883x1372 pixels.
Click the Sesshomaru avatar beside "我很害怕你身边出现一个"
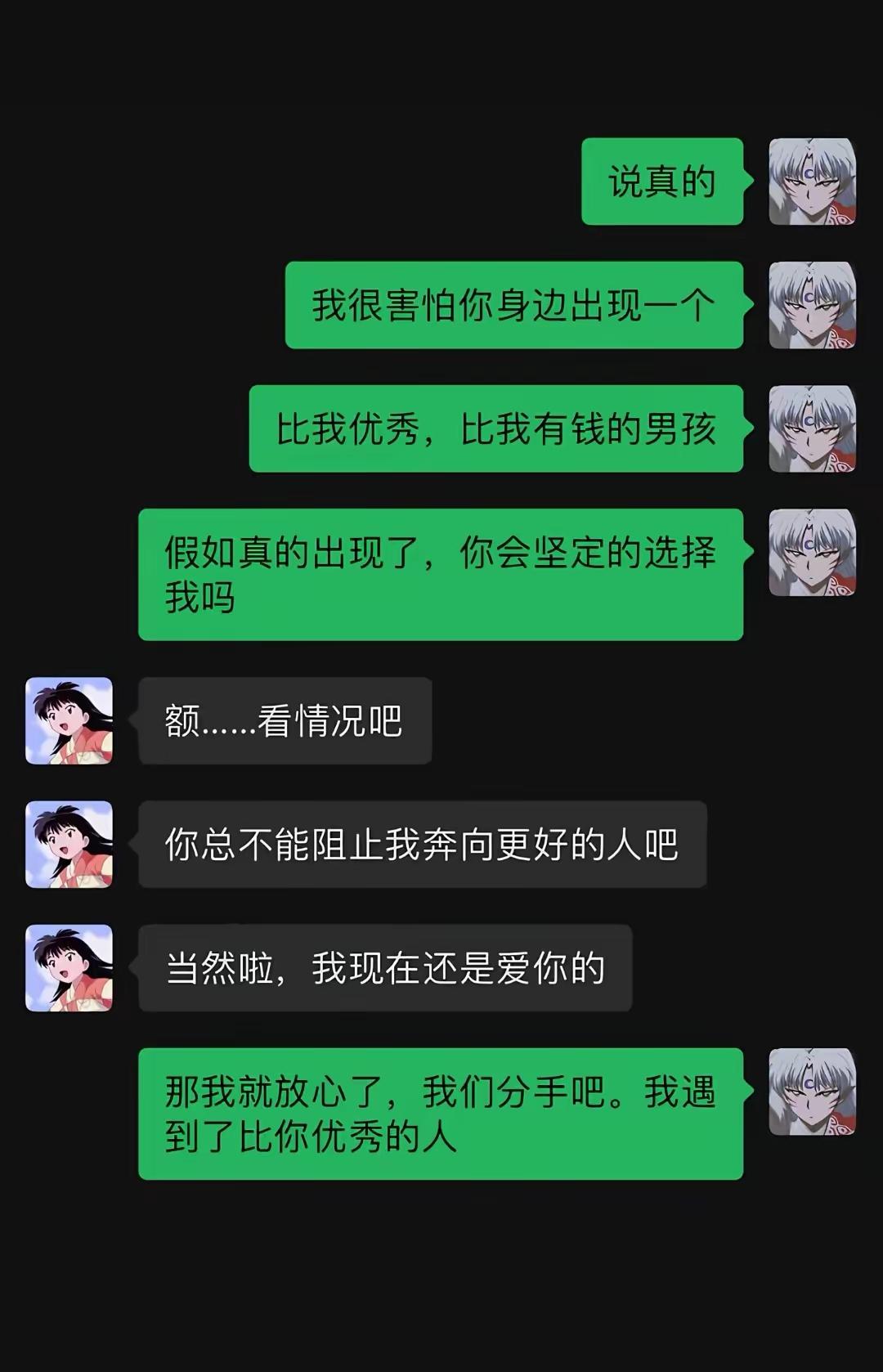(814, 307)
